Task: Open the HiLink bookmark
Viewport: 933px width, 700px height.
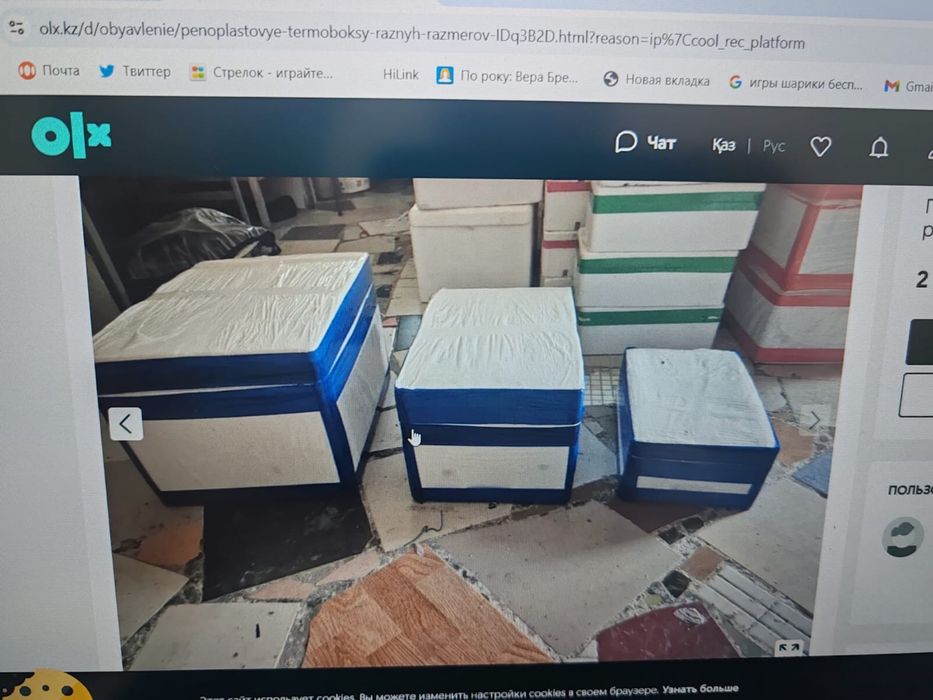Action: coord(400,75)
